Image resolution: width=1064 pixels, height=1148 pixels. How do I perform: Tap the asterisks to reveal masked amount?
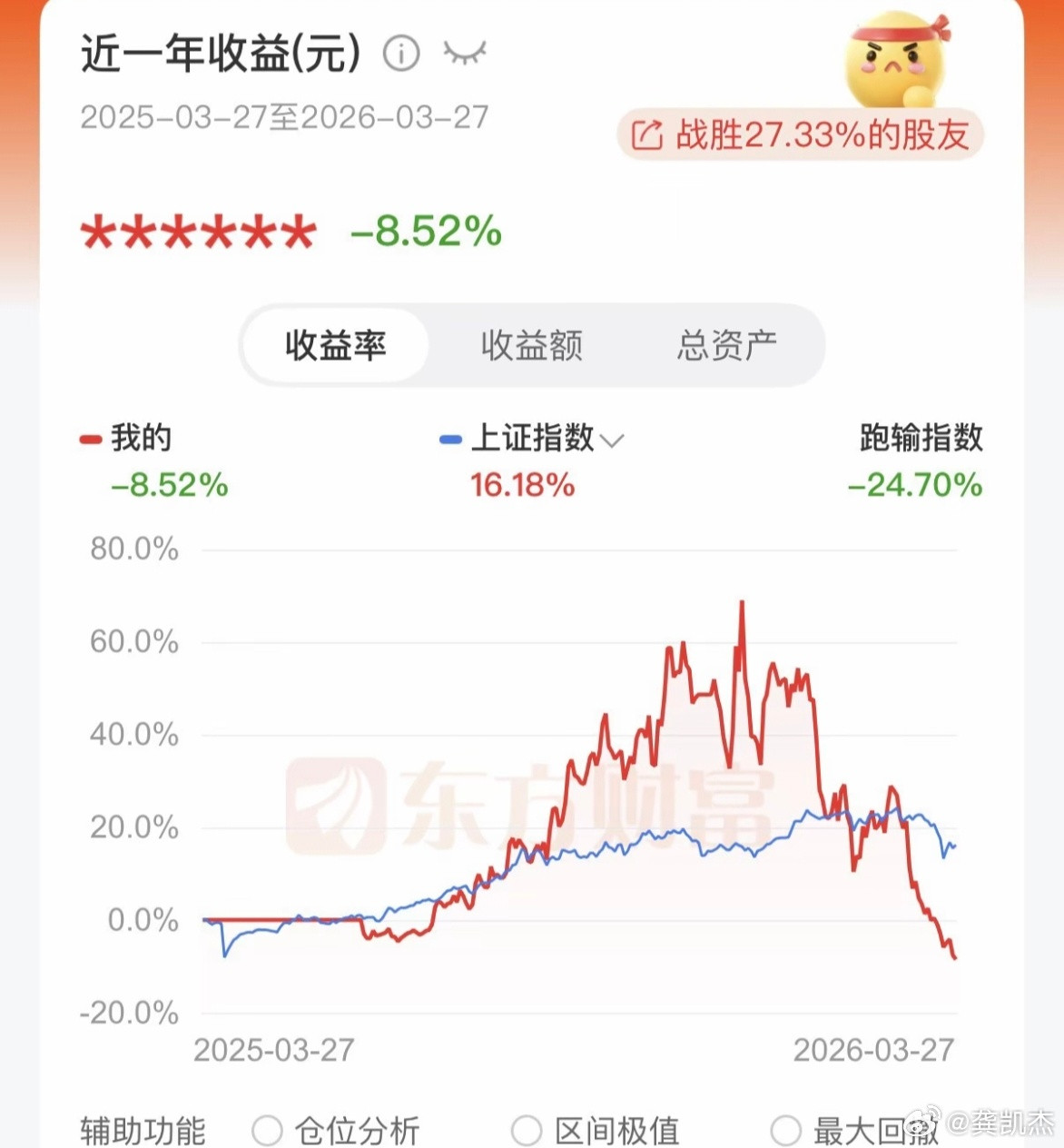coord(196,233)
